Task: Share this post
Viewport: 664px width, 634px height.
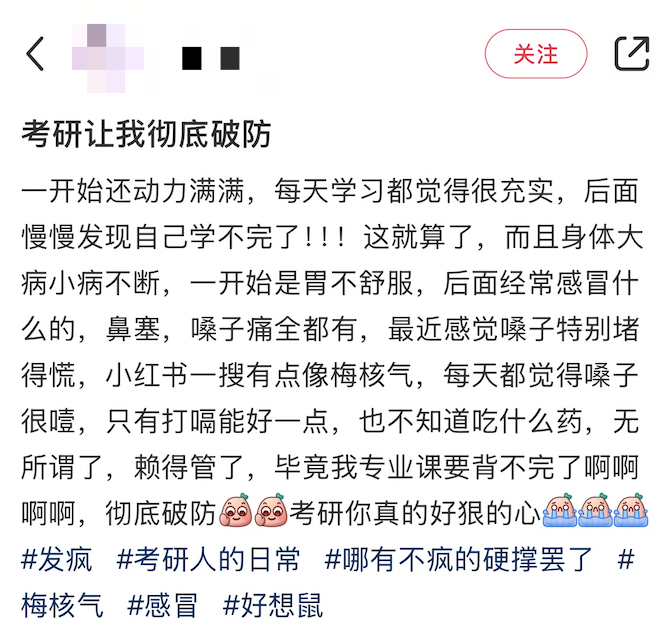Action: 631,54
